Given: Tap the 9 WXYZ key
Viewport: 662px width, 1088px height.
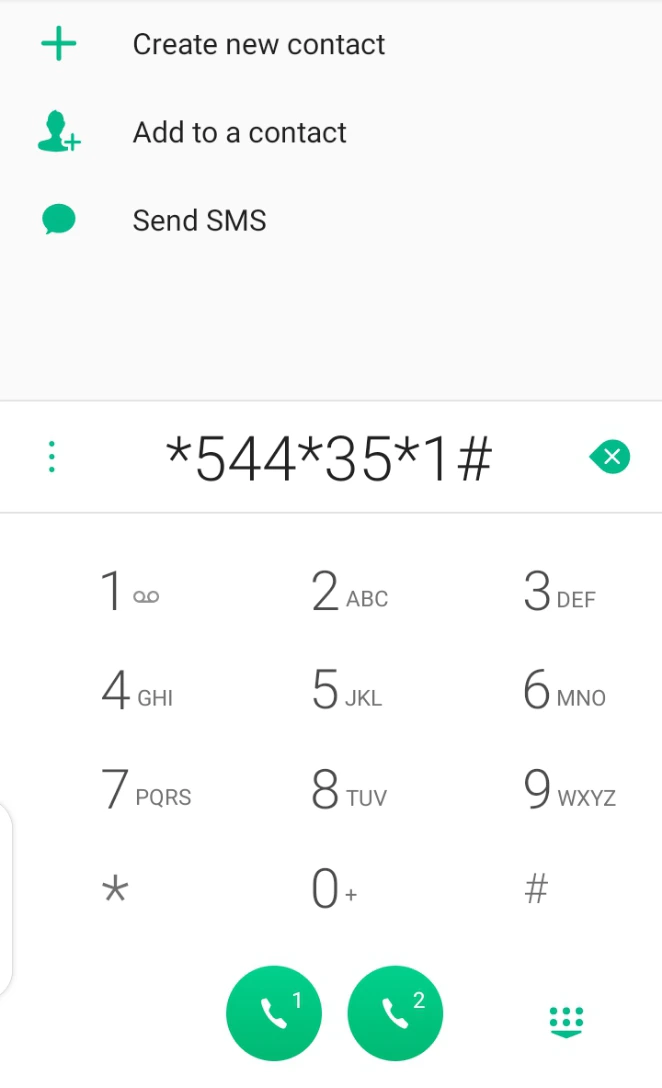Looking at the screenshot, I should point(570,789).
